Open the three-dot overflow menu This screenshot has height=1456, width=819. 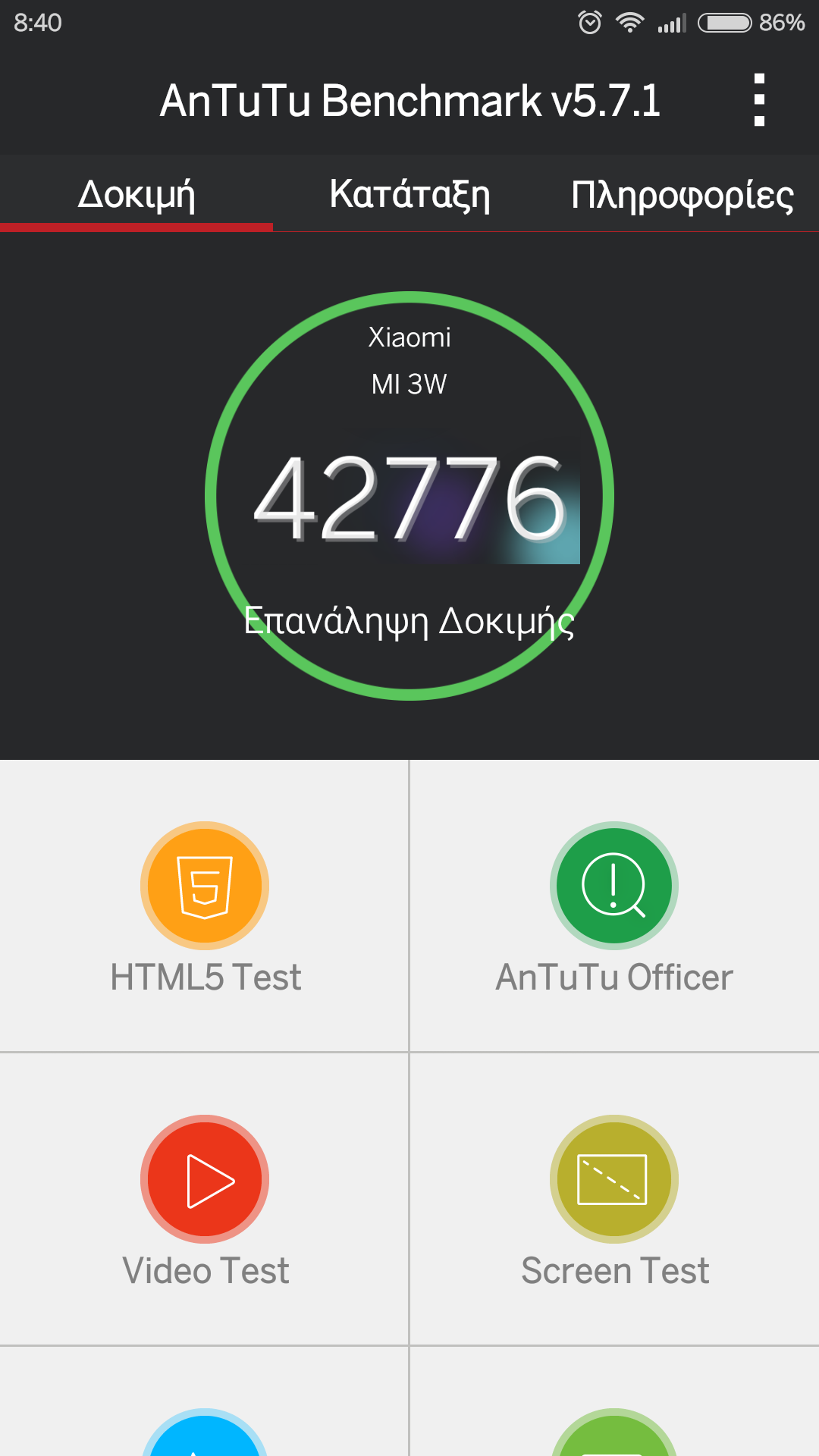[x=759, y=100]
